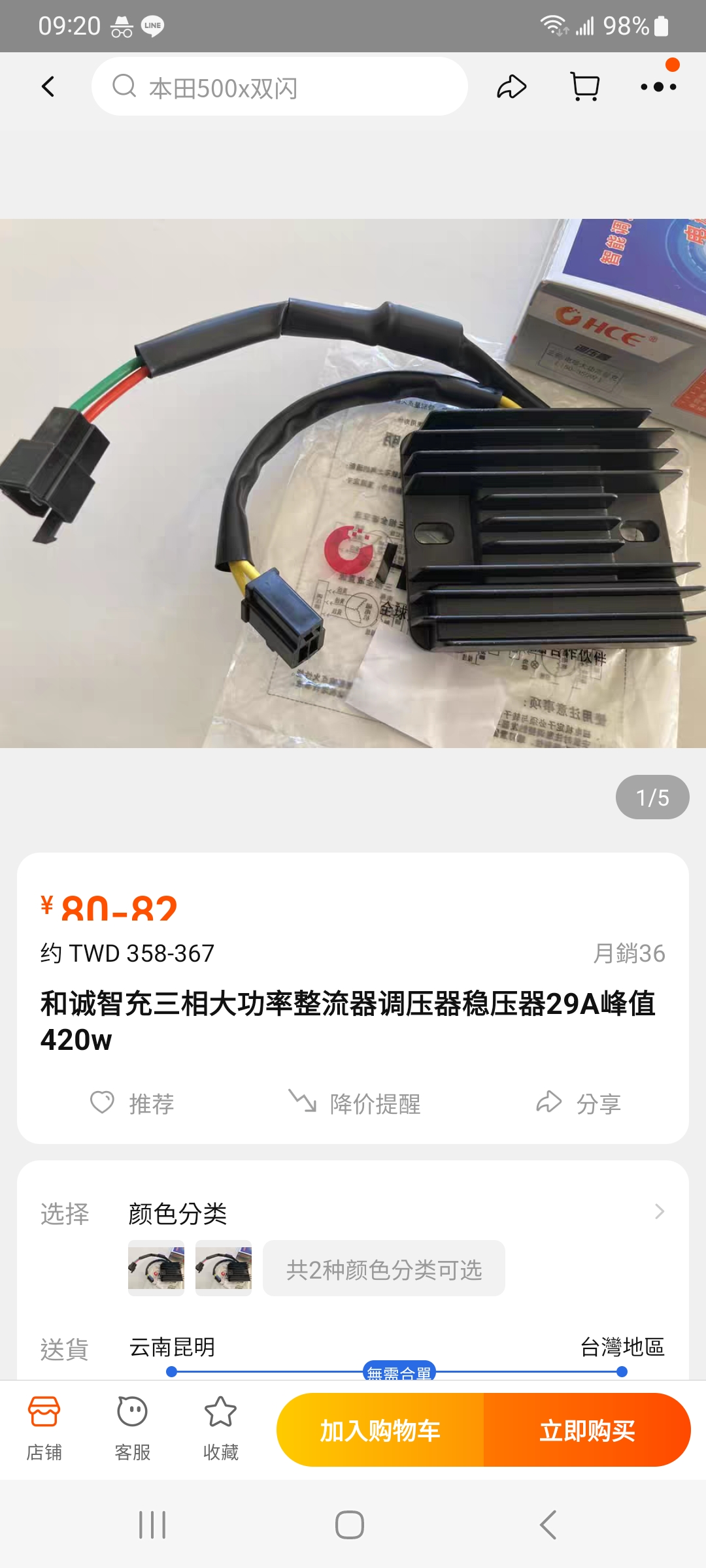Tap 立即购买 to buy now
The image size is (706, 1568).
pyautogui.click(x=587, y=1430)
